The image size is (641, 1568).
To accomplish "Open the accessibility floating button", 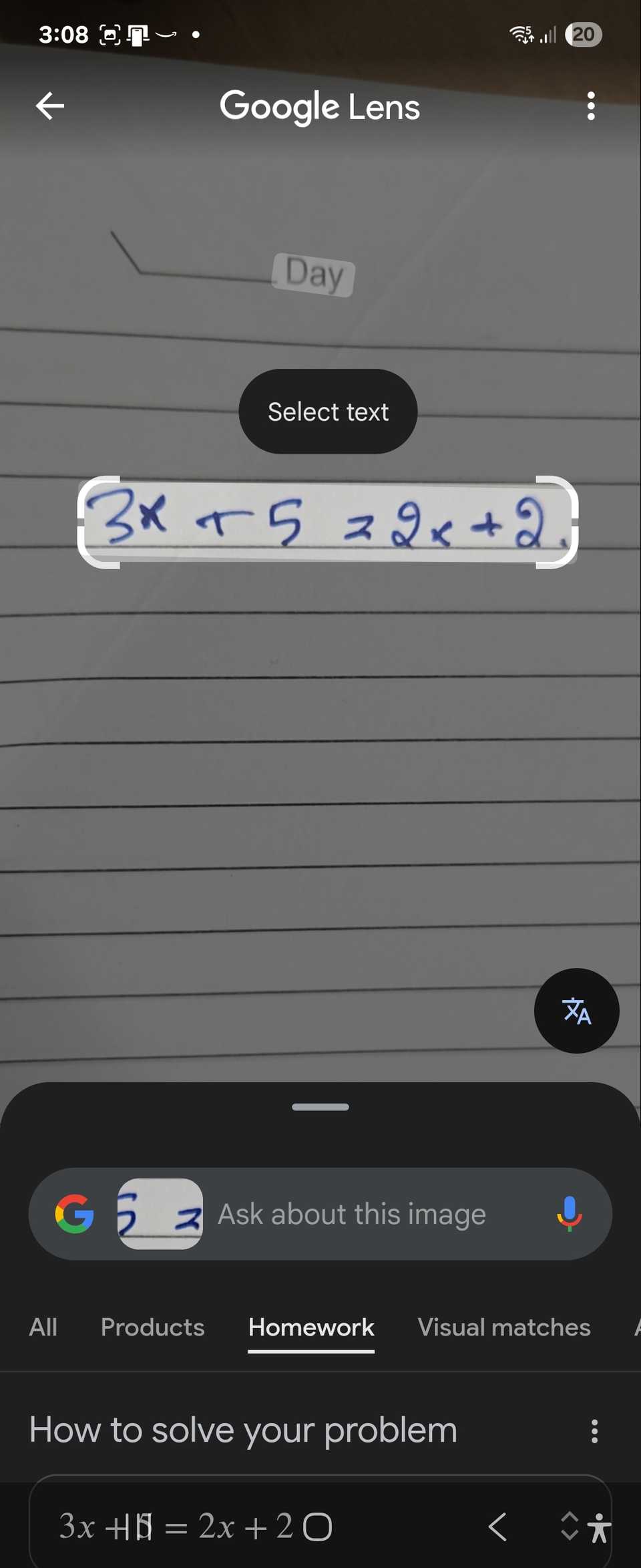I will (x=599, y=1528).
